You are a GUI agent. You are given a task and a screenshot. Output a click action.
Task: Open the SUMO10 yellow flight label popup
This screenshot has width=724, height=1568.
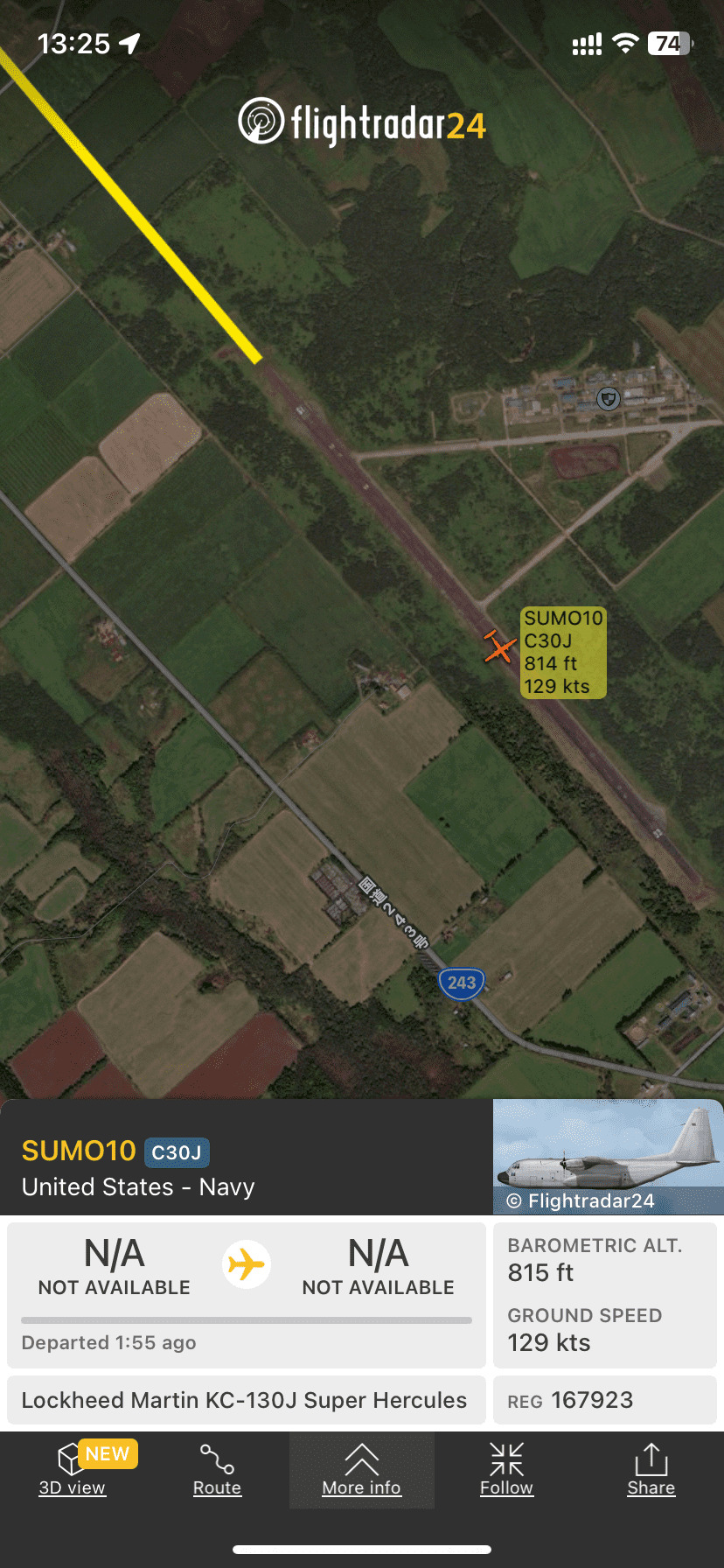tap(563, 652)
